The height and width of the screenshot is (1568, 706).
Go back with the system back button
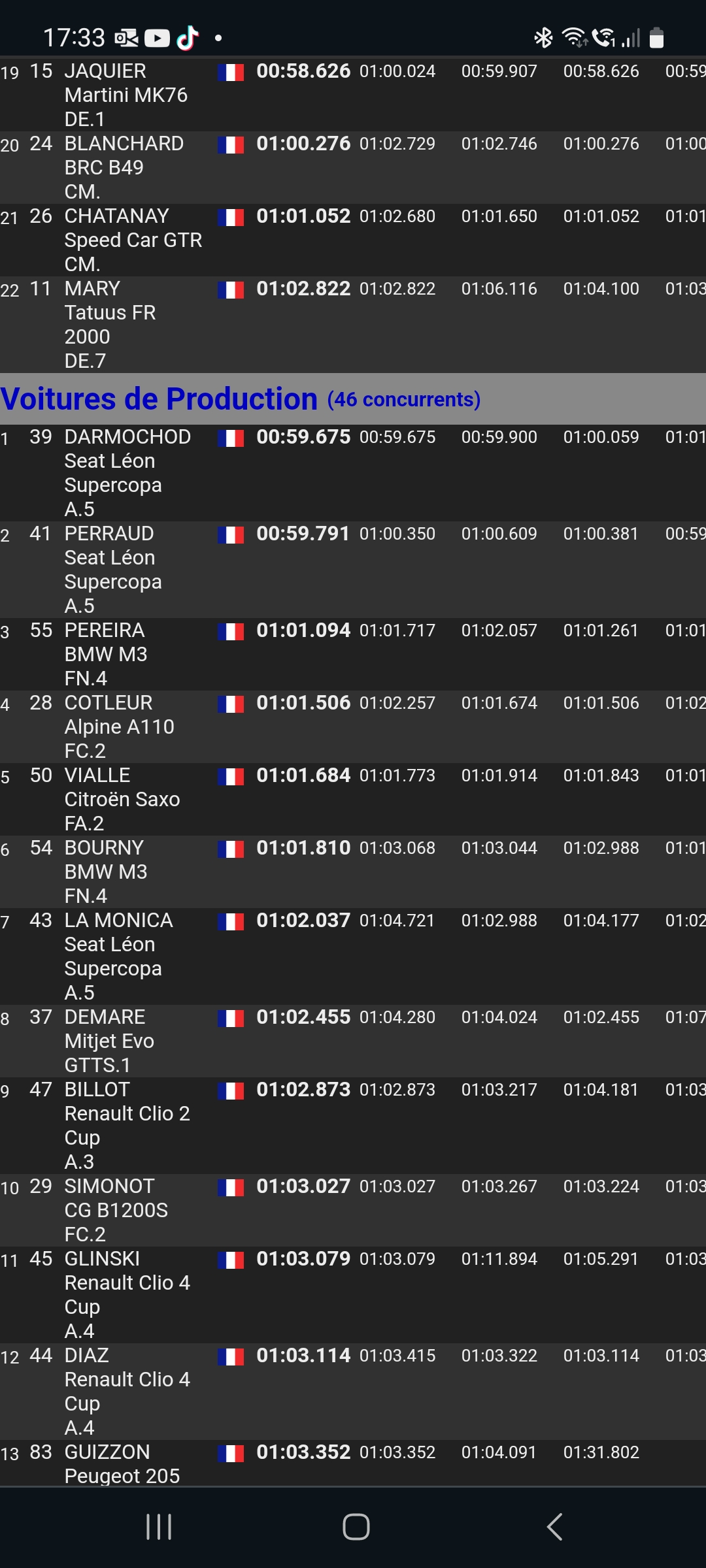[x=554, y=1527]
